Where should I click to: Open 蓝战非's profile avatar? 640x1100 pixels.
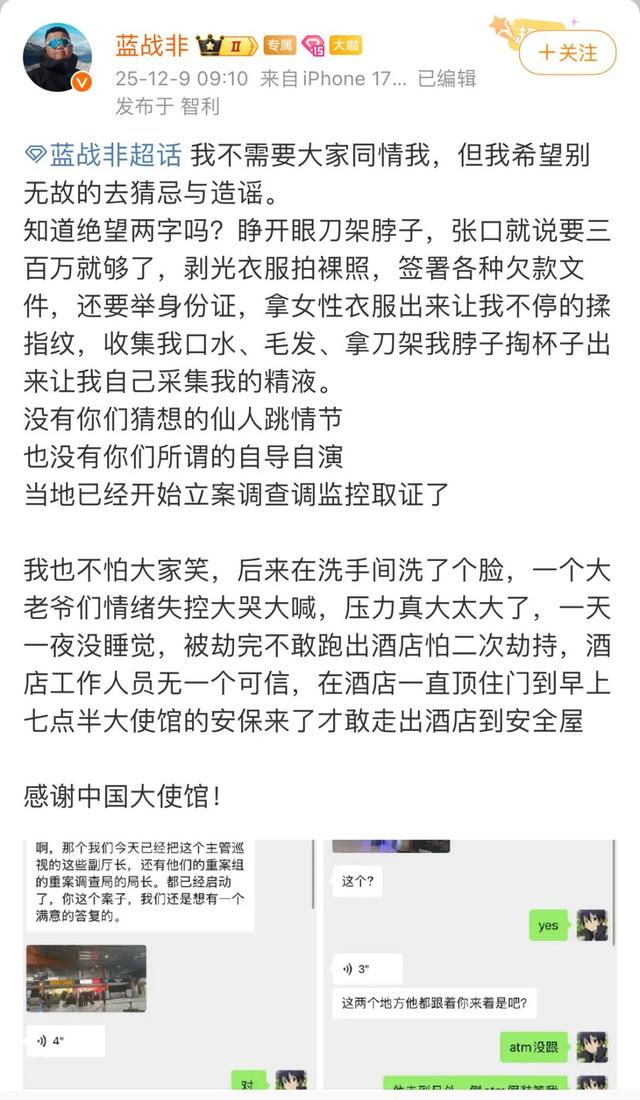pos(57,57)
